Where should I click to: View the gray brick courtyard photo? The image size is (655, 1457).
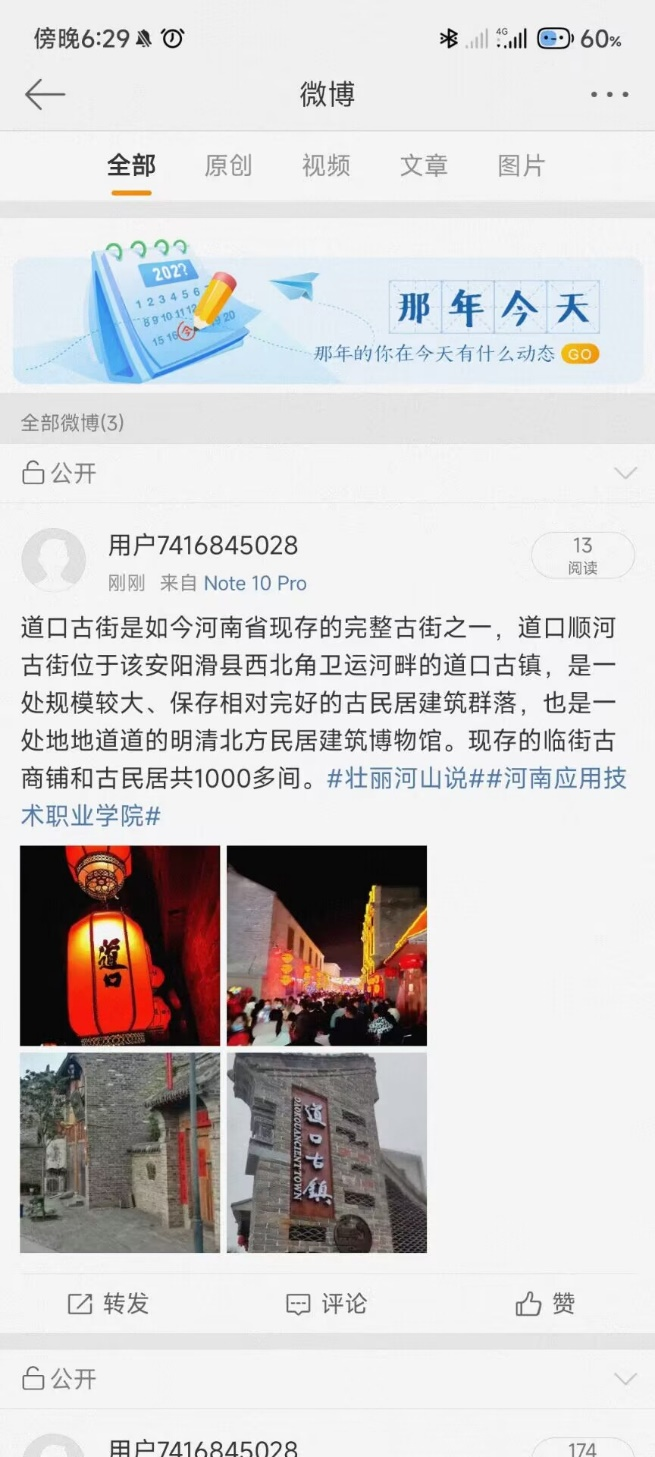point(120,1152)
